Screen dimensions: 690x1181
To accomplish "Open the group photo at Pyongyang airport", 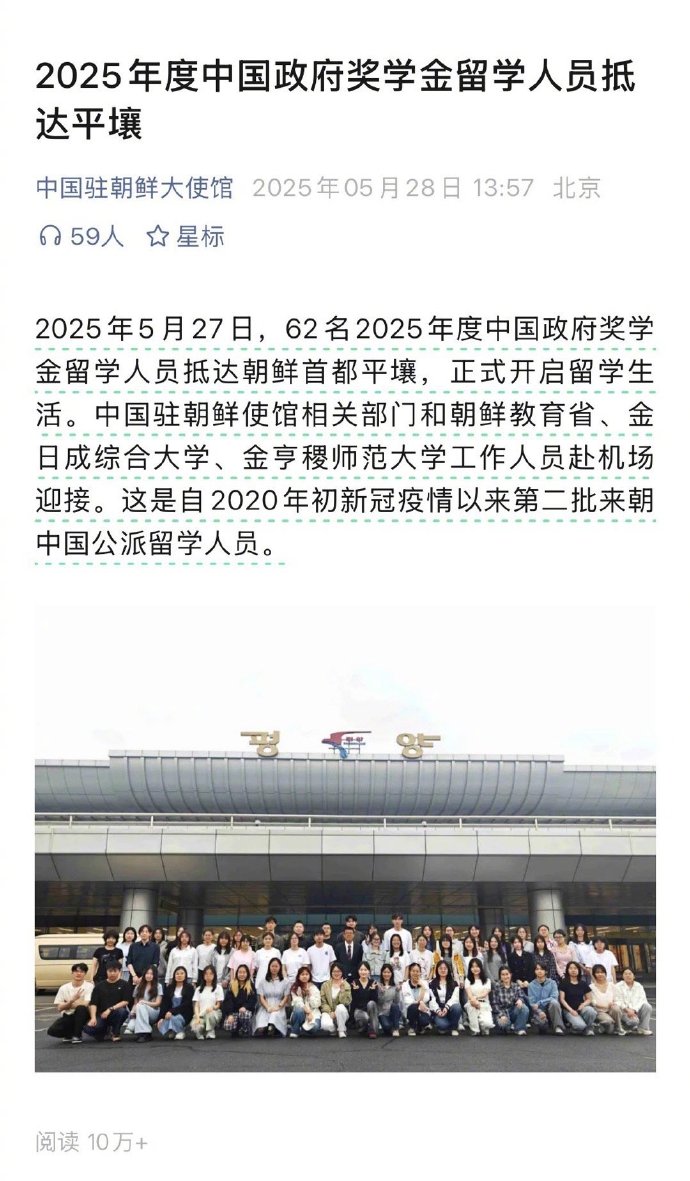I will point(345,838).
